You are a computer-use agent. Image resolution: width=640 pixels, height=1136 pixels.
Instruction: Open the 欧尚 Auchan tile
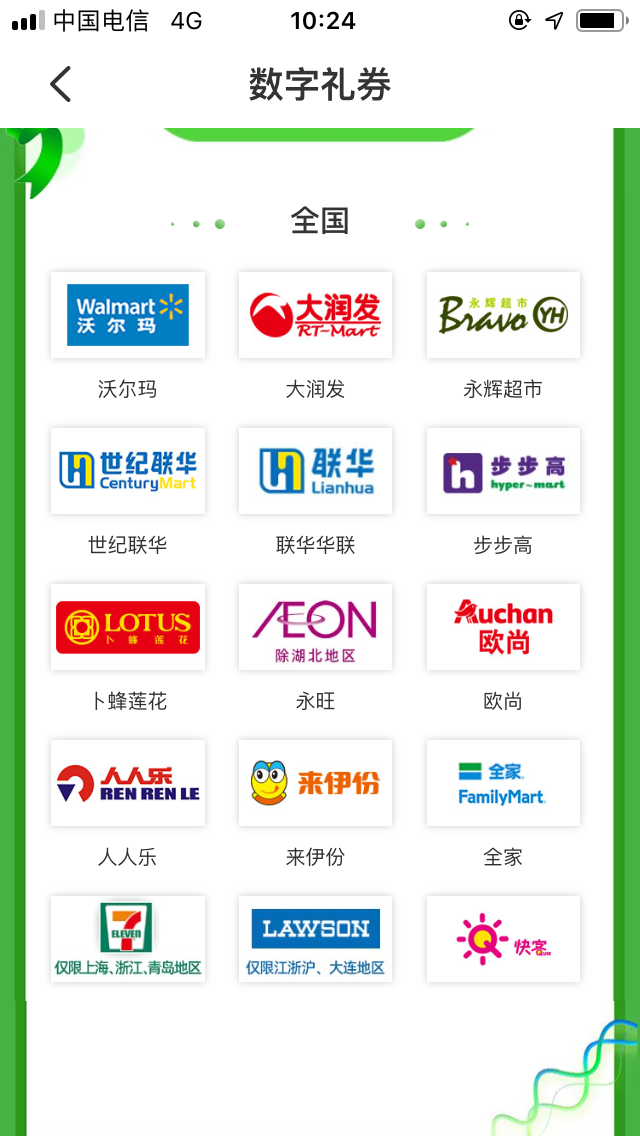click(x=503, y=627)
